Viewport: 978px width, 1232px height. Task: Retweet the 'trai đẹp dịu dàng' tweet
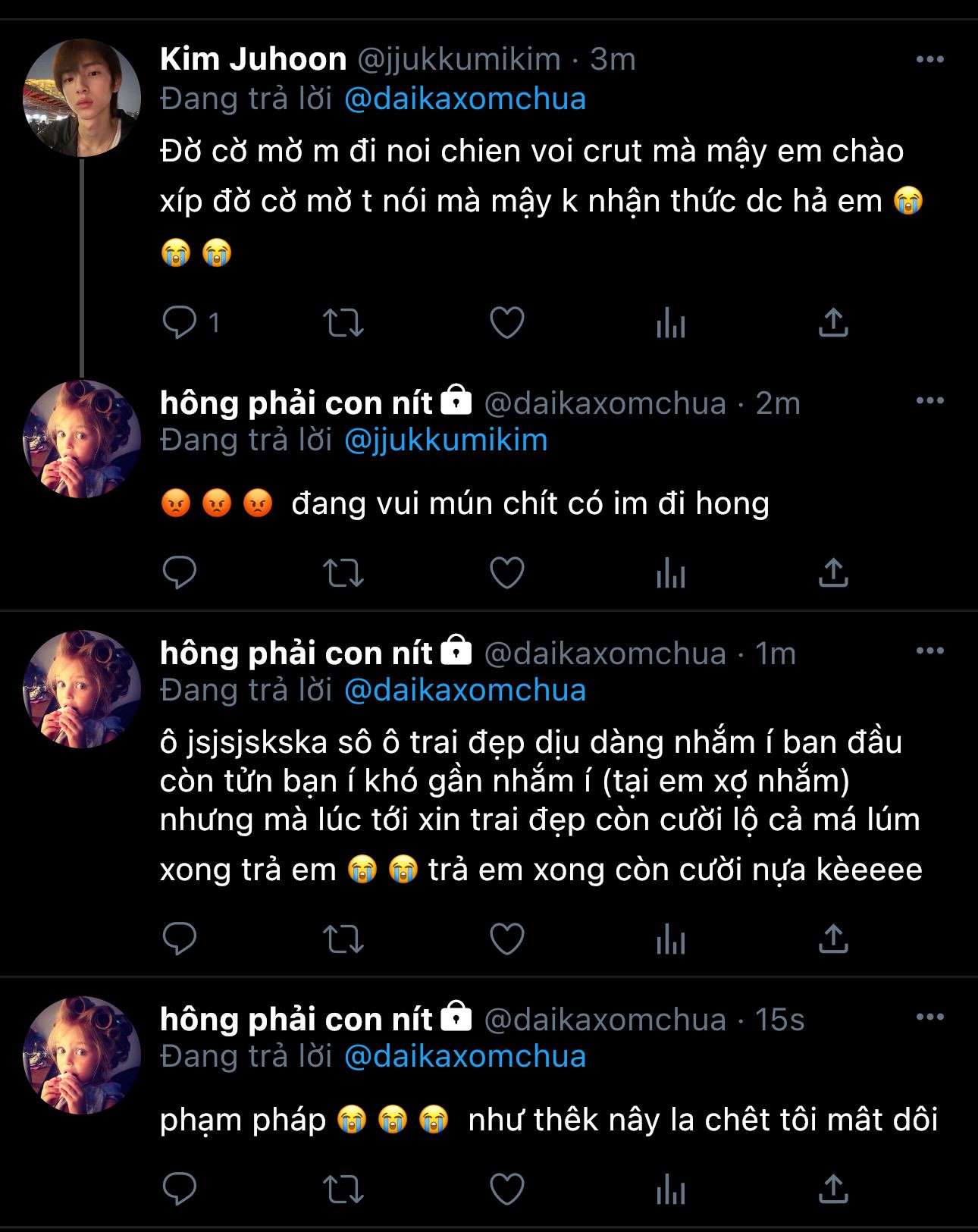[x=343, y=939]
